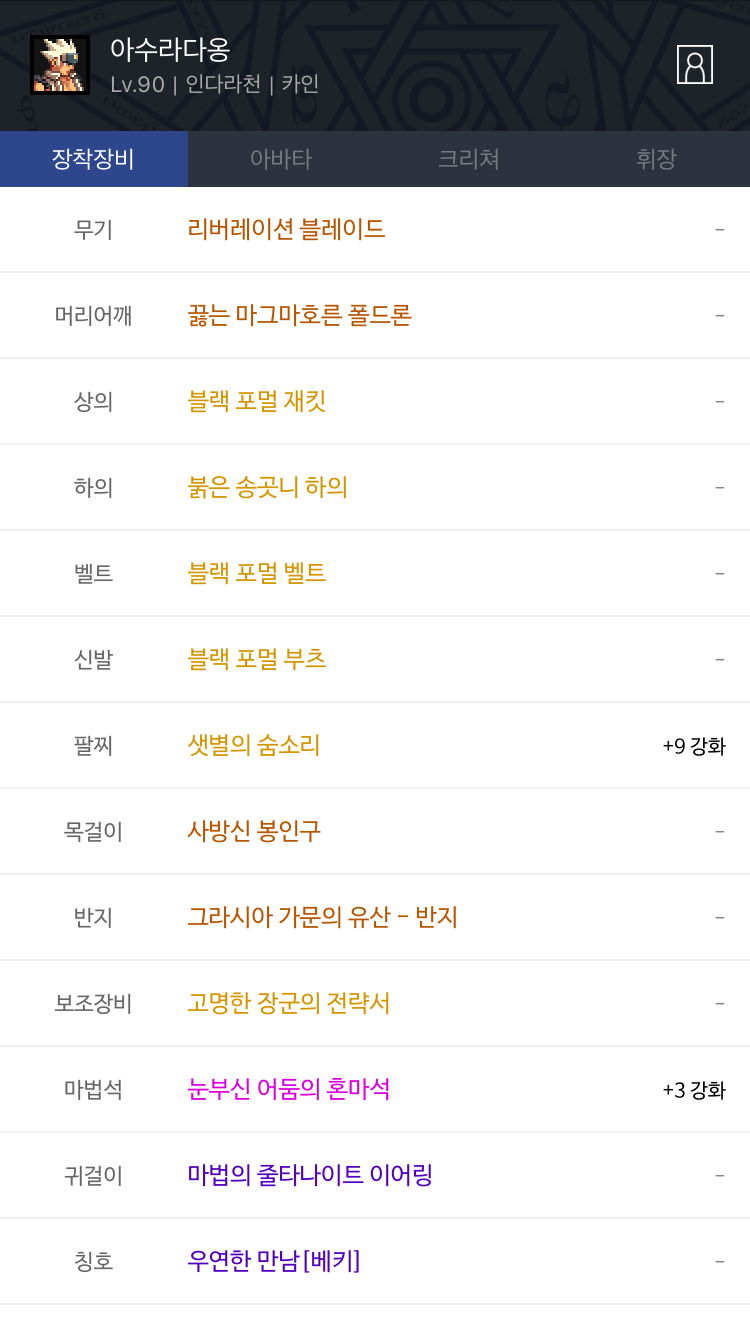
Task: Open 고명한 장군의 전략서 details
Action: point(288,1003)
